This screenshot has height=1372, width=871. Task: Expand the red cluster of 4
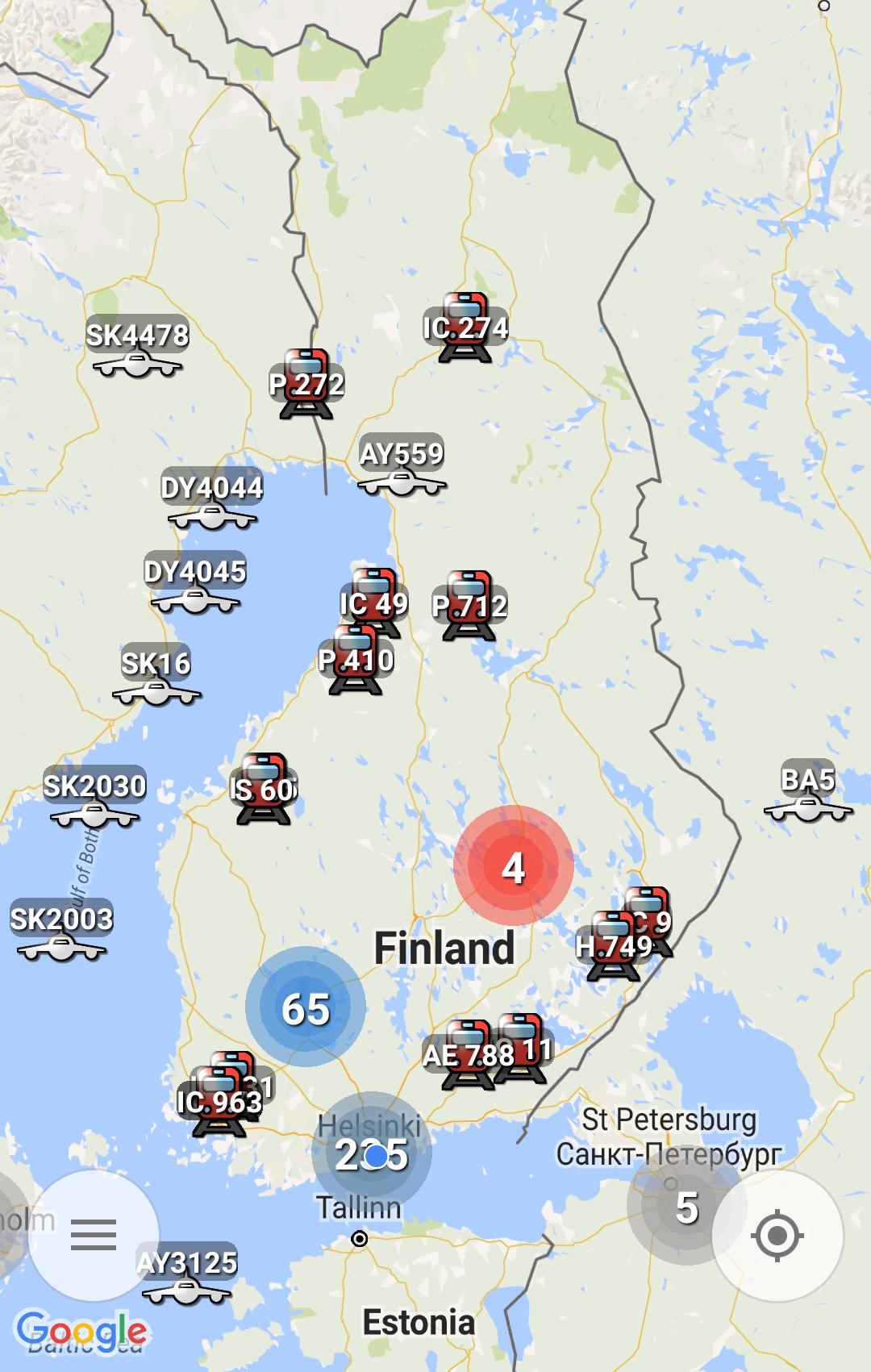[x=514, y=866]
